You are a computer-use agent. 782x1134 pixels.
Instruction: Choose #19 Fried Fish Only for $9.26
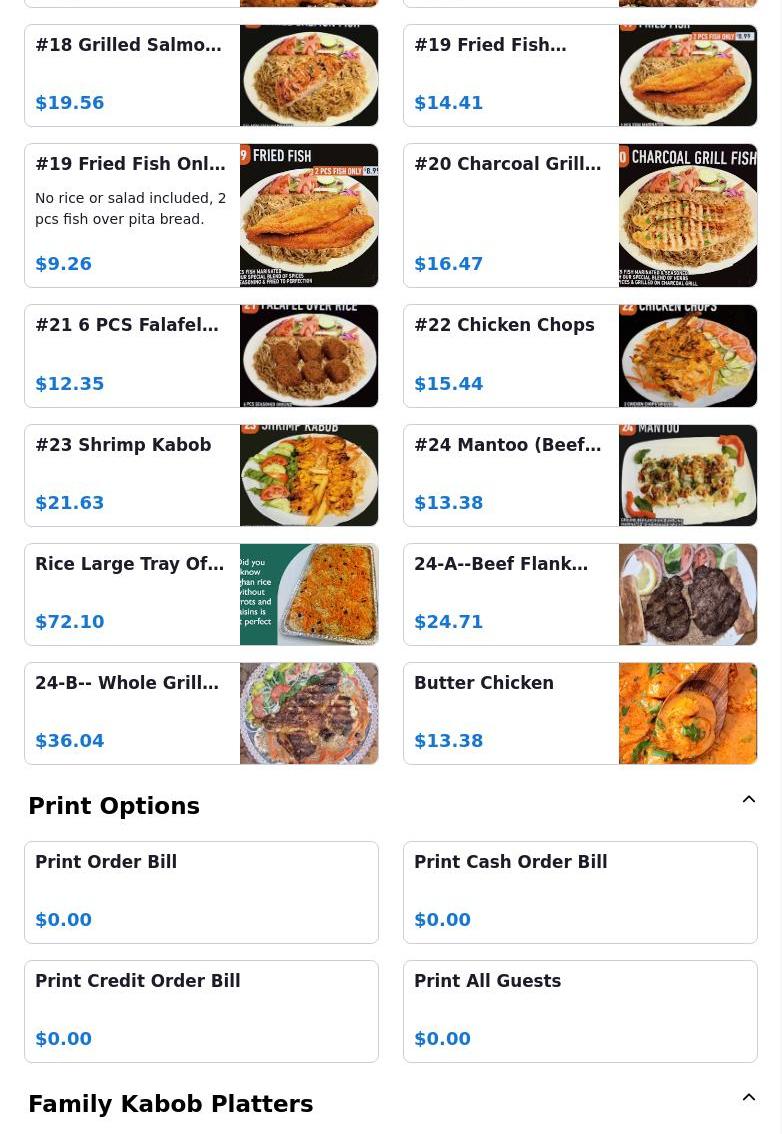pyautogui.click(x=201, y=215)
